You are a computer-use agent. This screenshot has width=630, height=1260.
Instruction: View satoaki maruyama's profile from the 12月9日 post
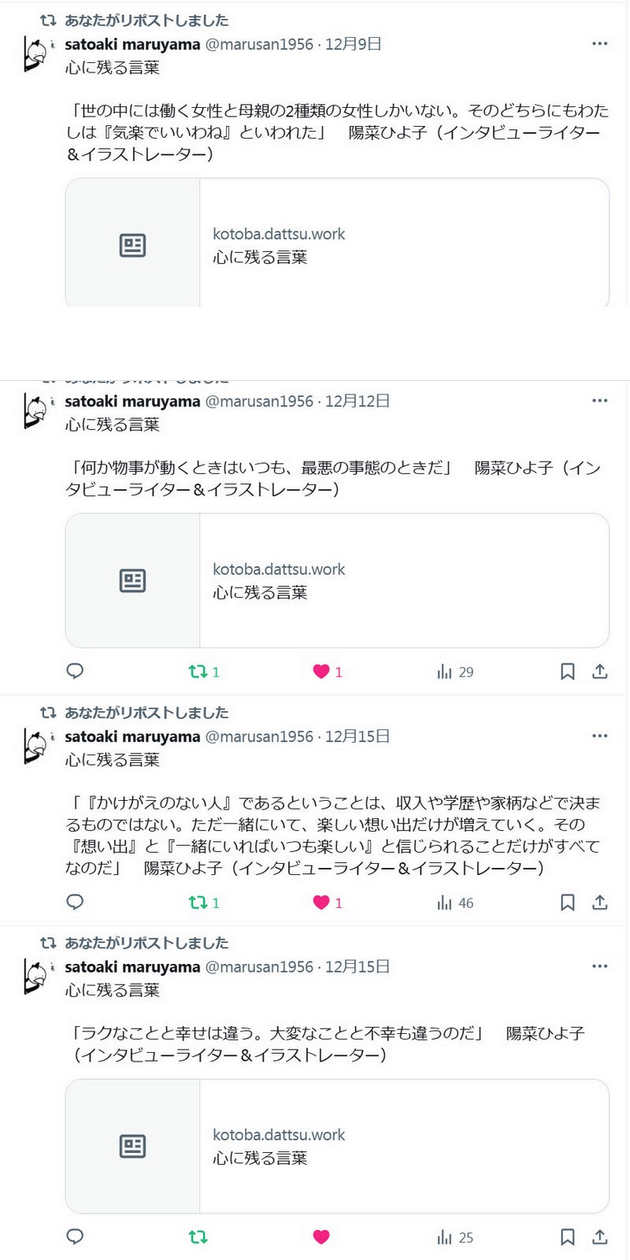132,44
